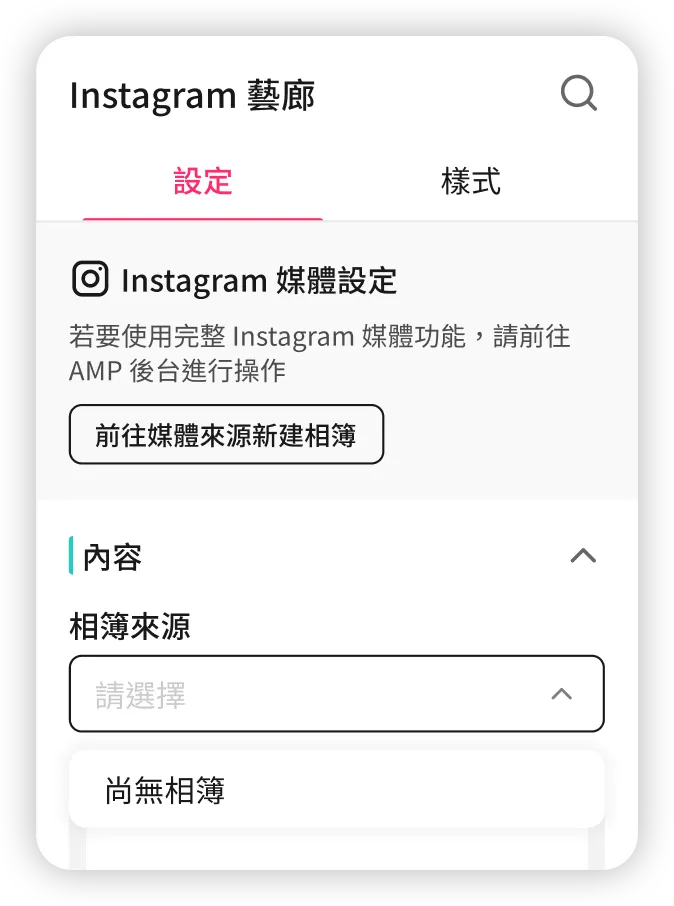
Task: Open the search icon beside Instagram 藝廊
Action: tap(578, 95)
